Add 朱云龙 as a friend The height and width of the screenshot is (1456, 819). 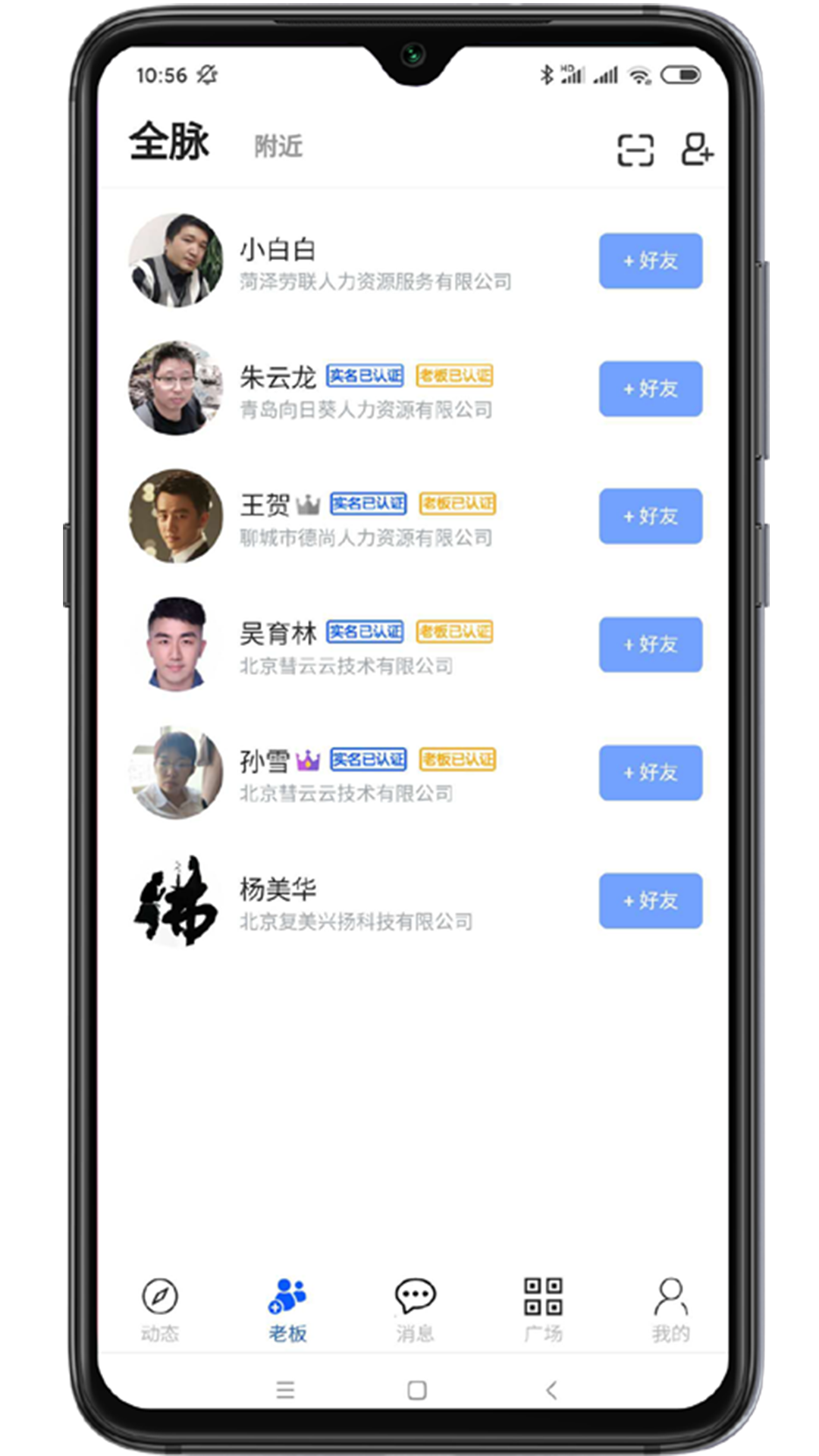pos(650,389)
